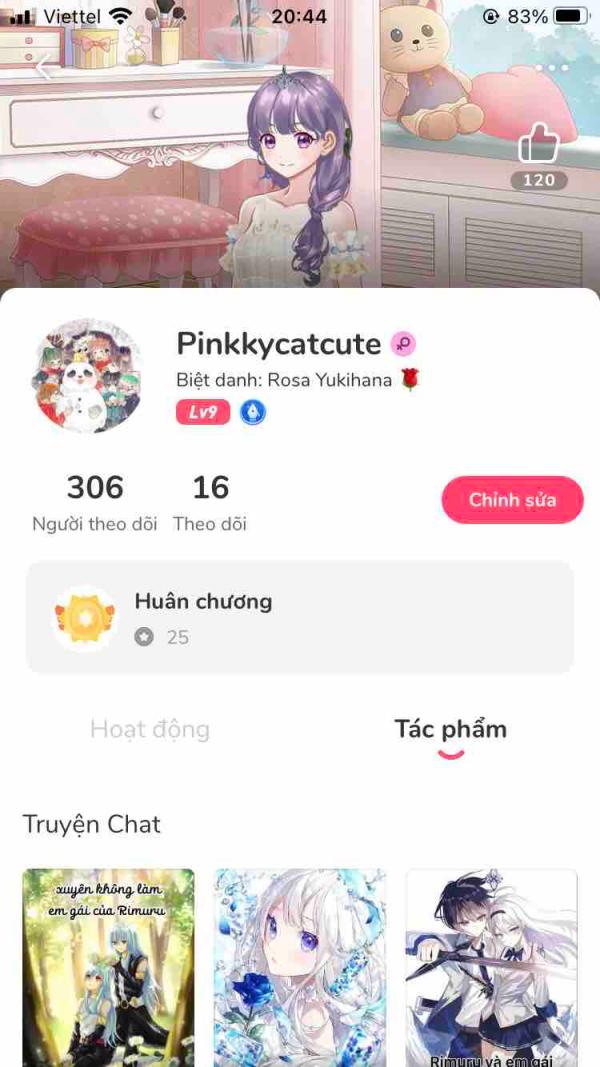Open the Huân chương medals card

pos(300,617)
